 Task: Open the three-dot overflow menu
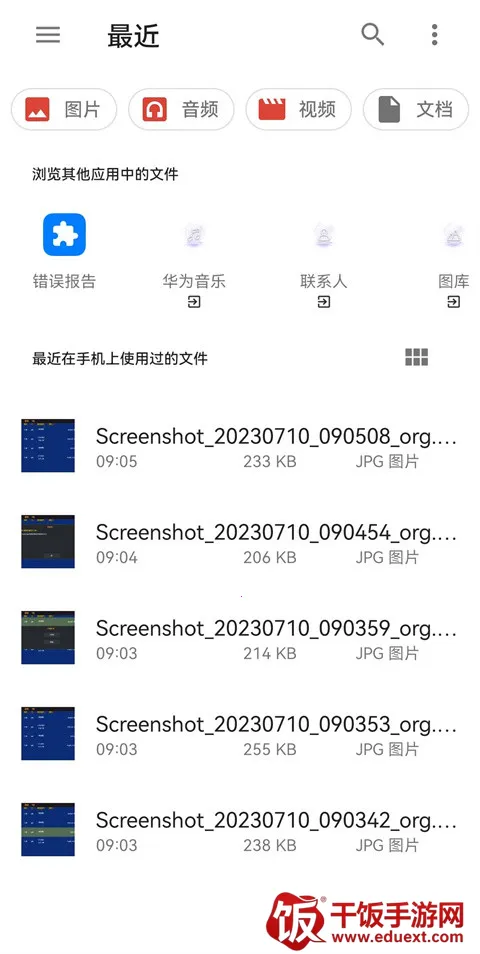(434, 35)
